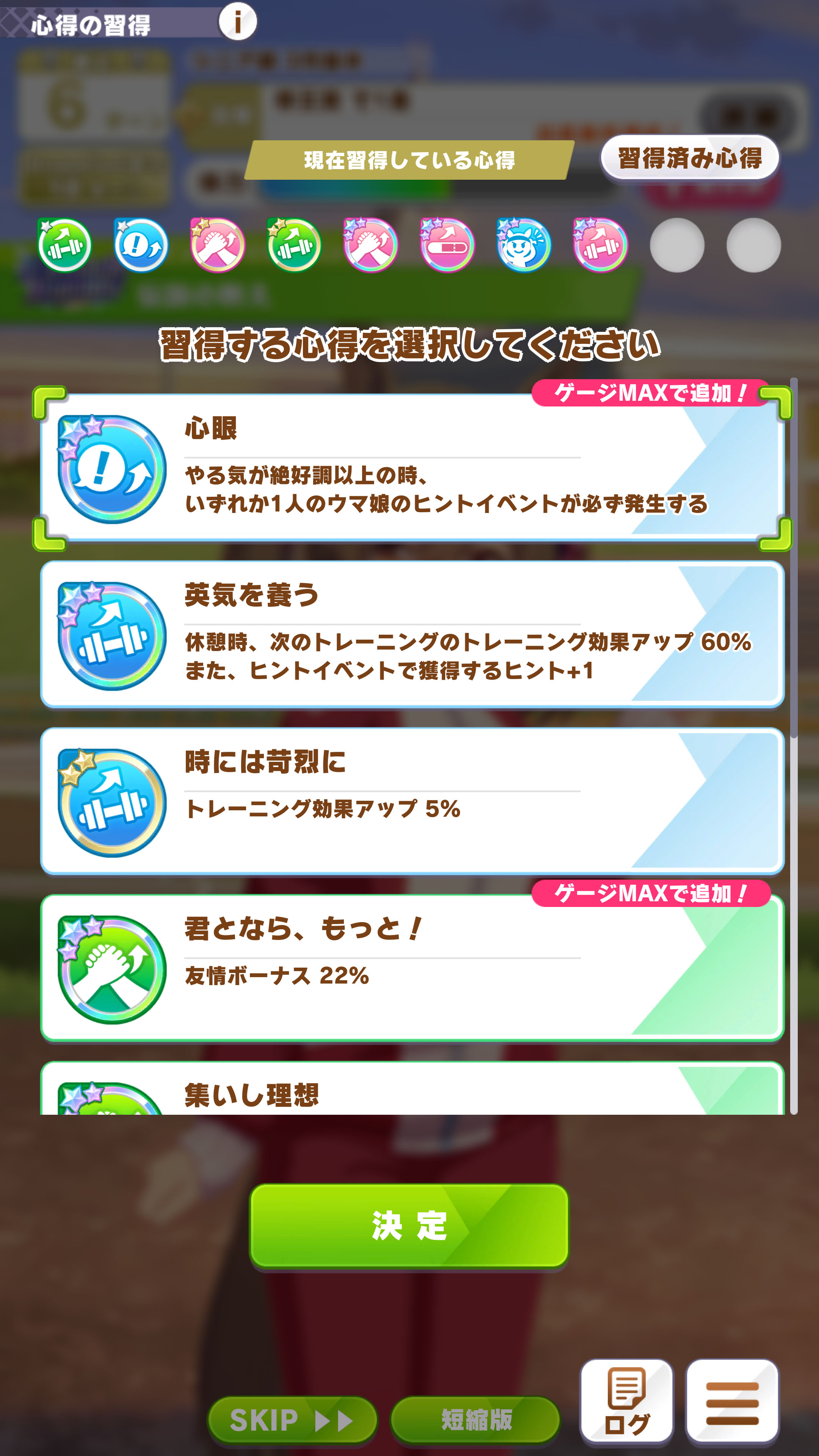Viewport: 819px width, 1456px height.
Task: Open the info icon next to 心得の習得
Action: (237, 22)
